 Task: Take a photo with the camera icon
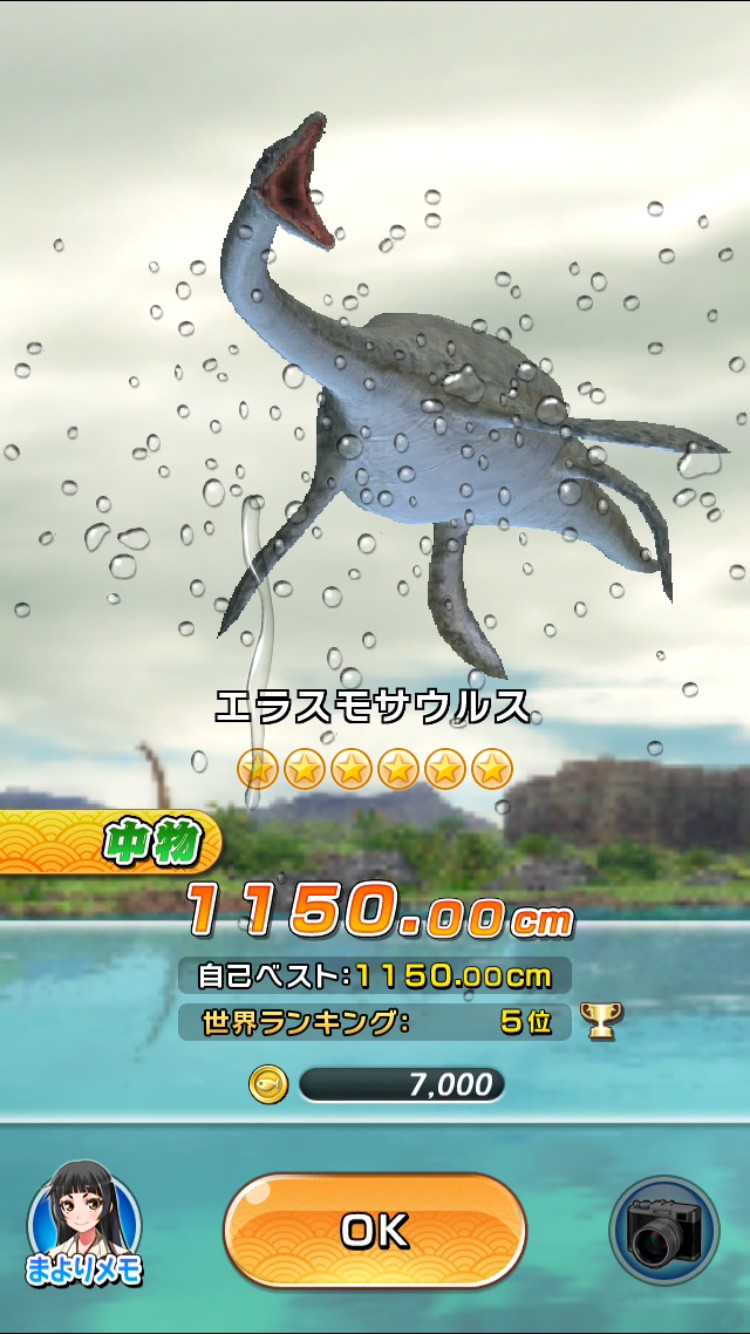[x=664, y=1230]
